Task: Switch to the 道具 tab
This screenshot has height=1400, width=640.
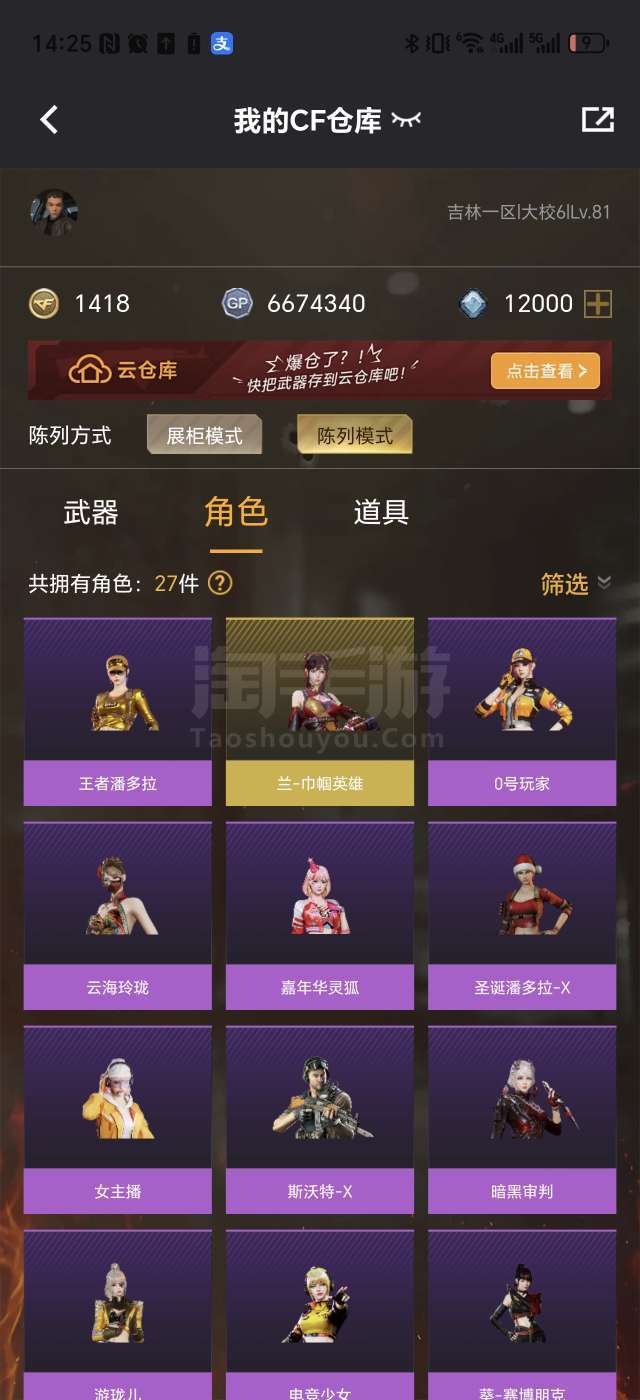Action: [x=381, y=513]
